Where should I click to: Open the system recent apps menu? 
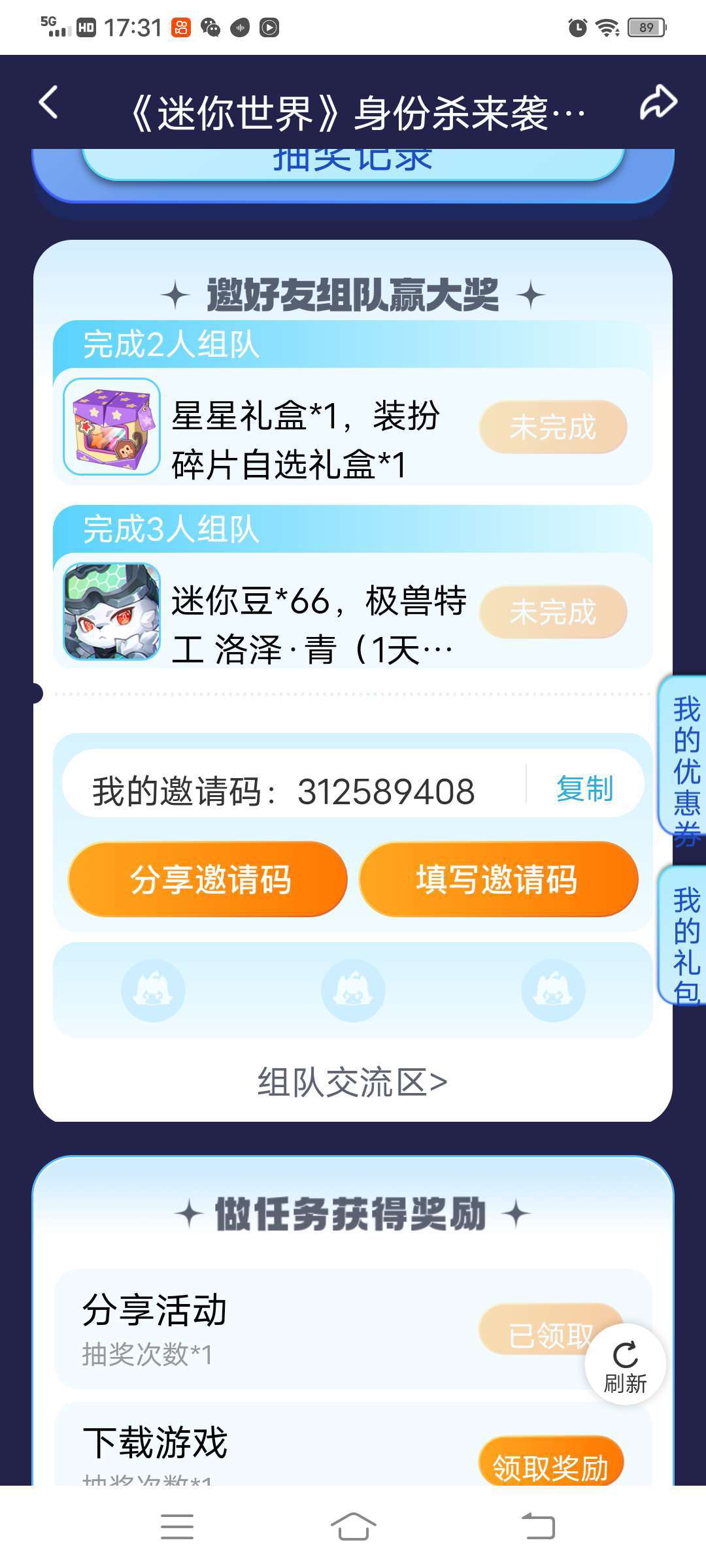tap(177, 1526)
